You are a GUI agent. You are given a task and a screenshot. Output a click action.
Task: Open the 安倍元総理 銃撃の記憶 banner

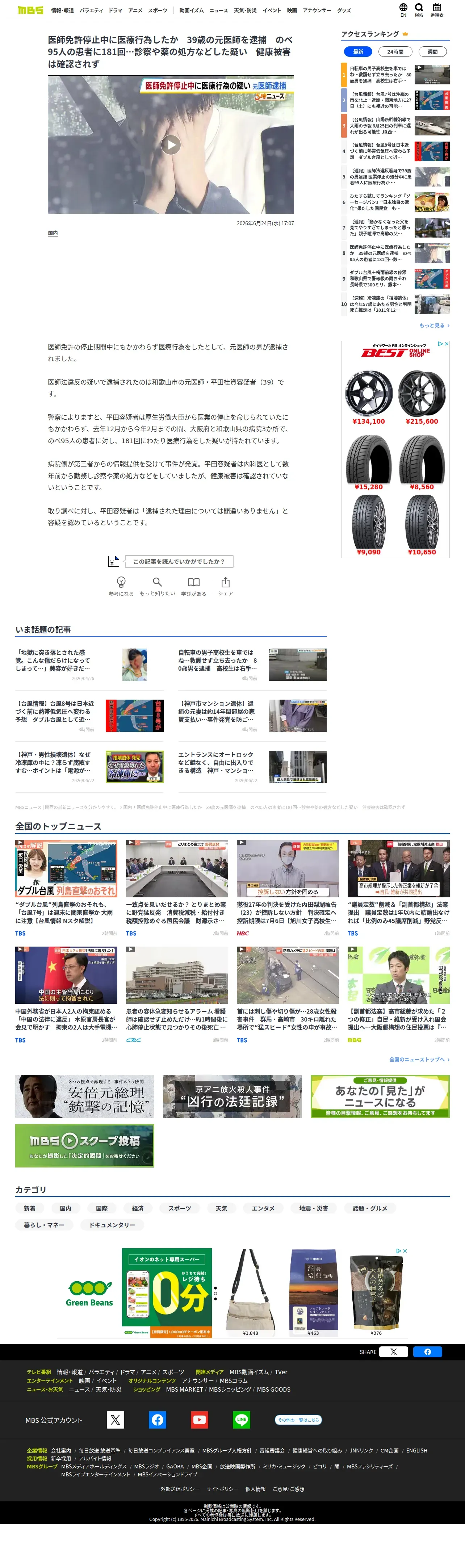(x=85, y=1096)
